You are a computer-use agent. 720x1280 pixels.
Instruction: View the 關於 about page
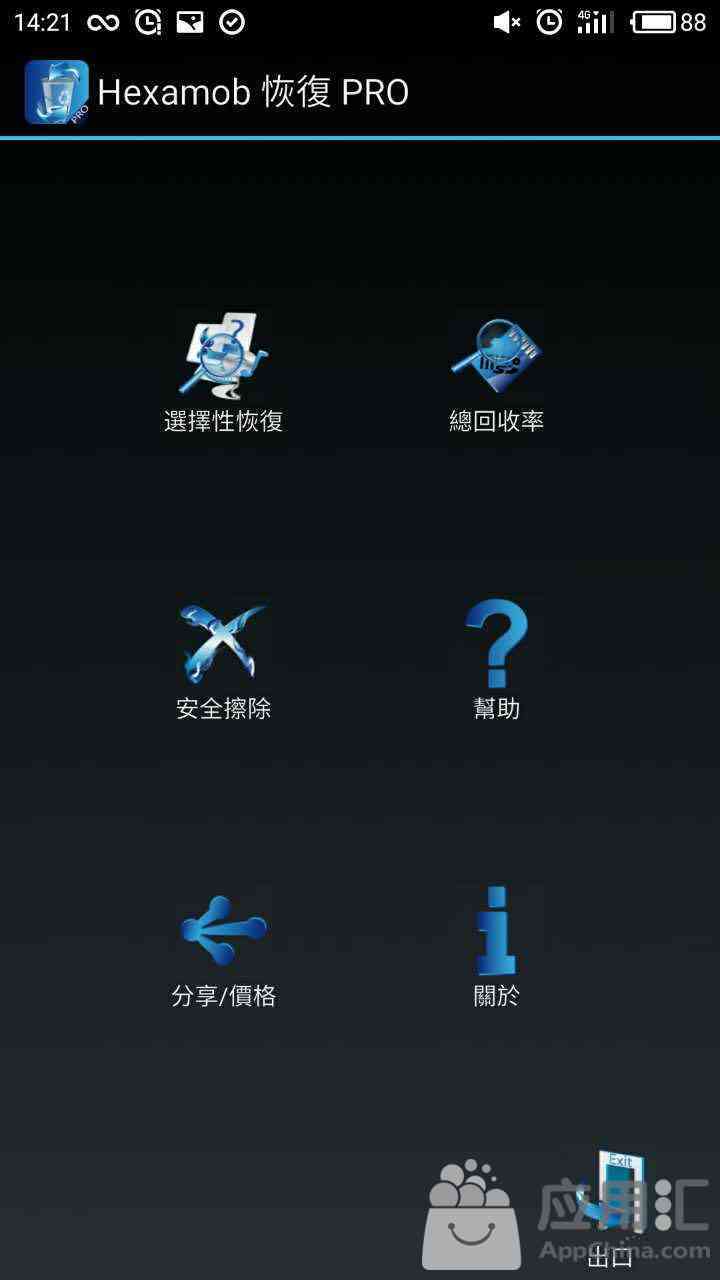[x=496, y=947]
